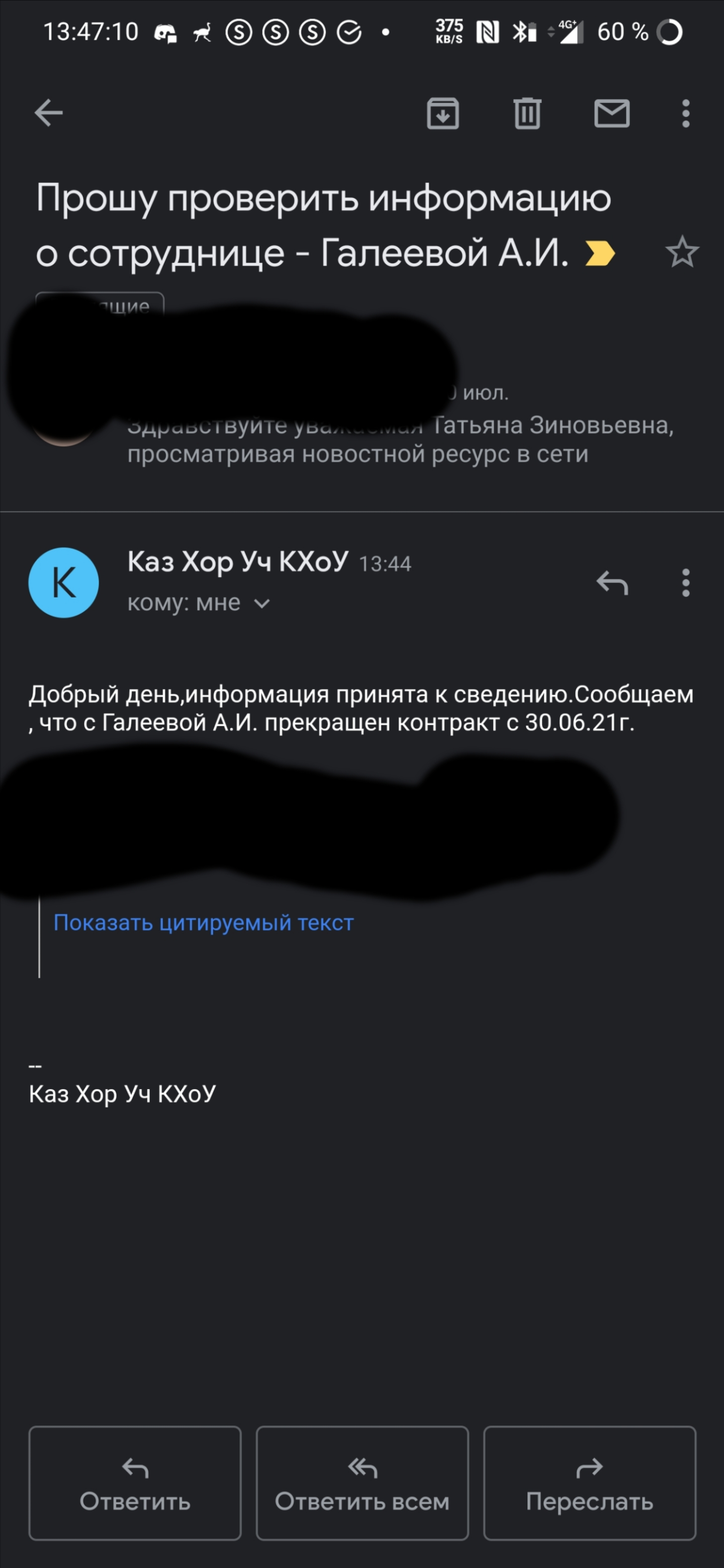Screen dimensions: 724x1568
Task: Open more options for the 13:44 message
Action: coord(686,582)
